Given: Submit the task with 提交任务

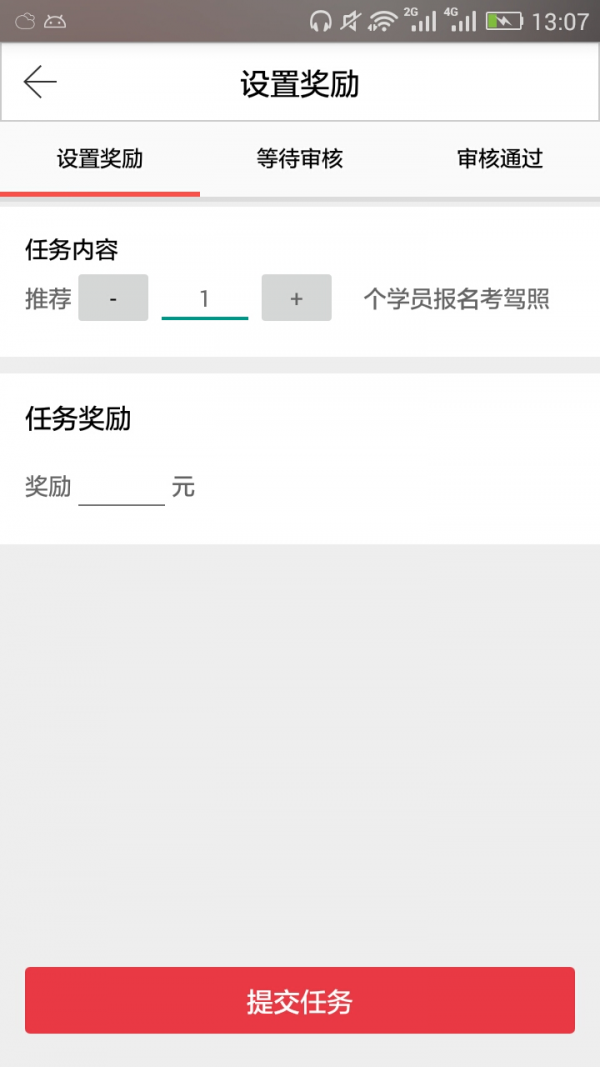Looking at the screenshot, I should (x=300, y=1000).
